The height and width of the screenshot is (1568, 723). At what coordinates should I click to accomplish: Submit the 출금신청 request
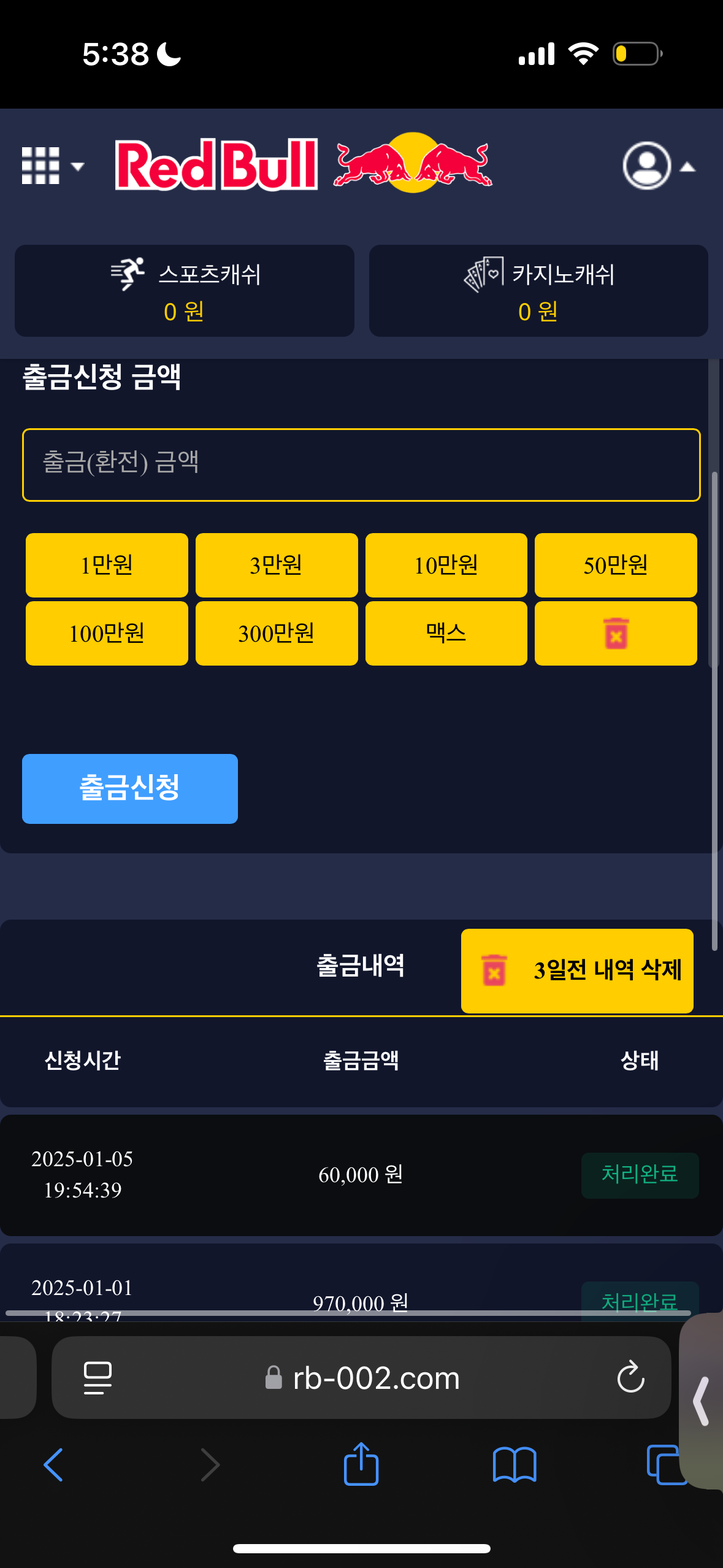[x=130, y=788]
